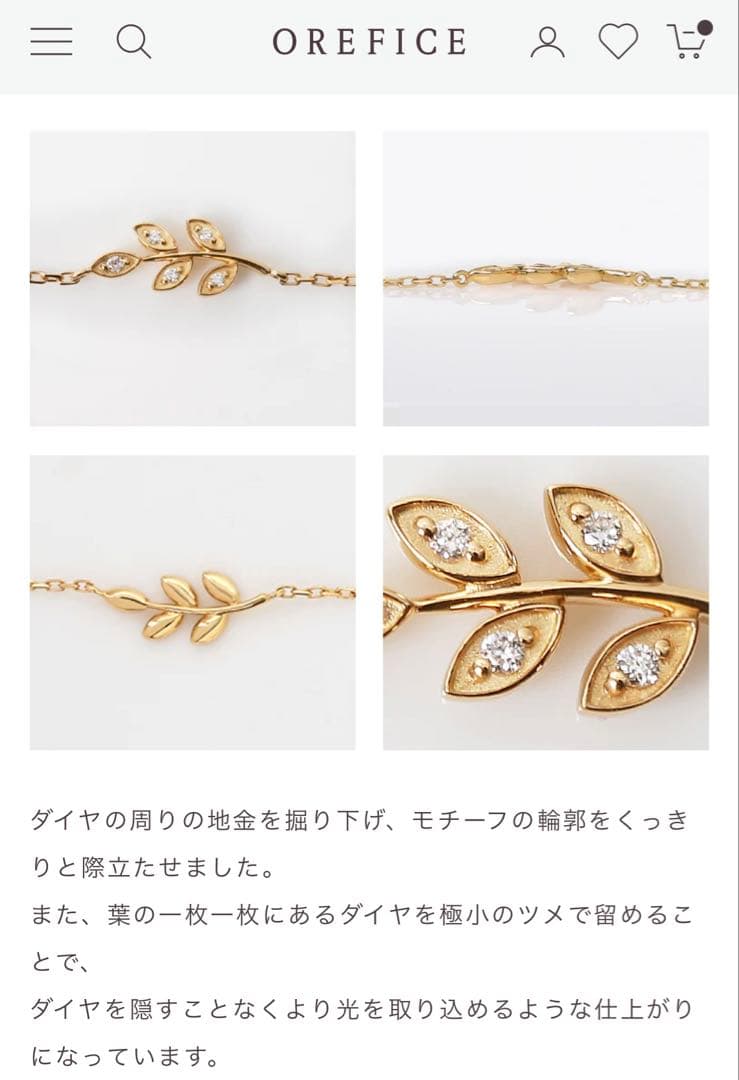View the wishlist heart

tap(618, 42)
